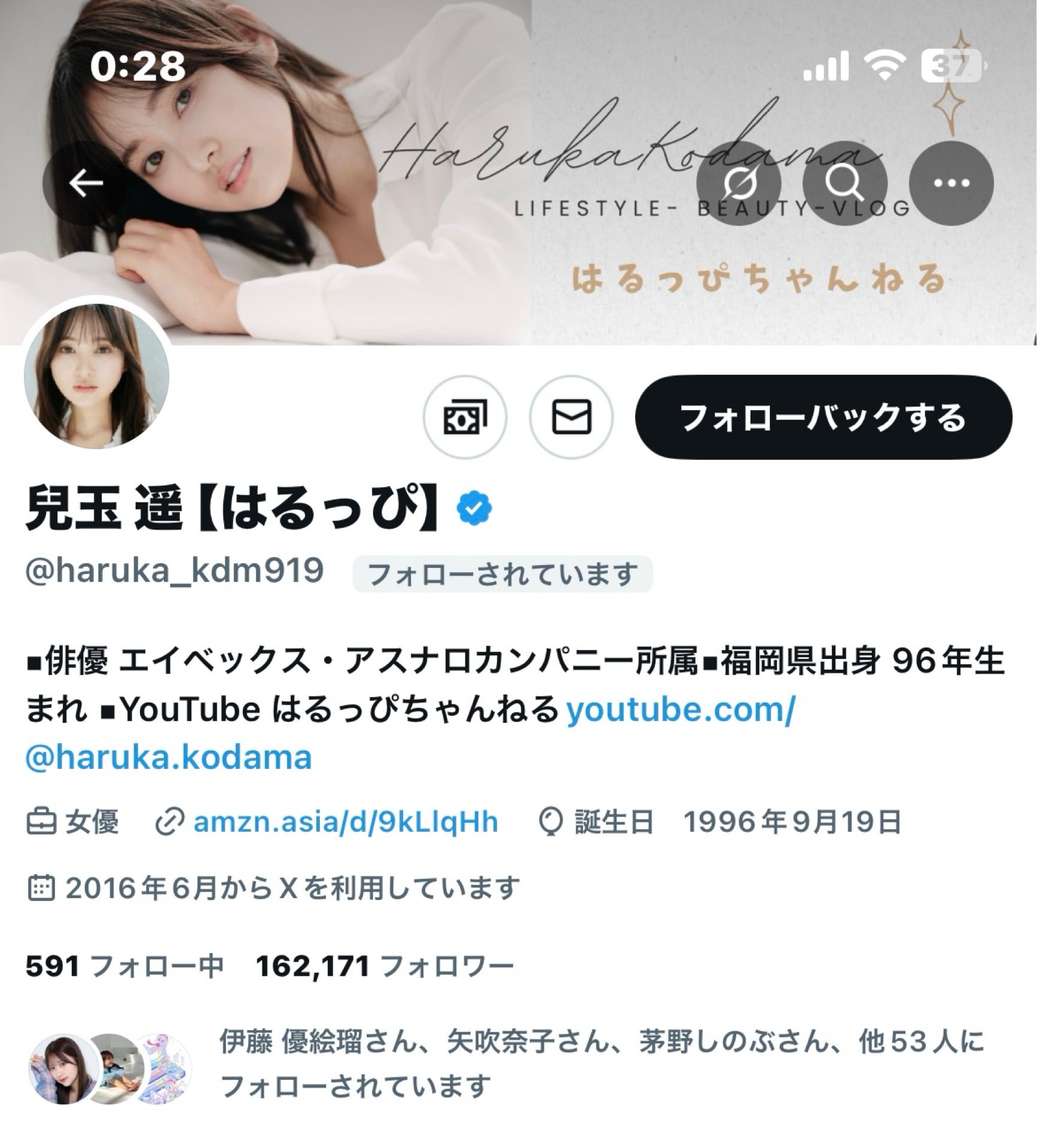Go back with the arrow button
This screenshot has width=1037, height=1148.
86,183
